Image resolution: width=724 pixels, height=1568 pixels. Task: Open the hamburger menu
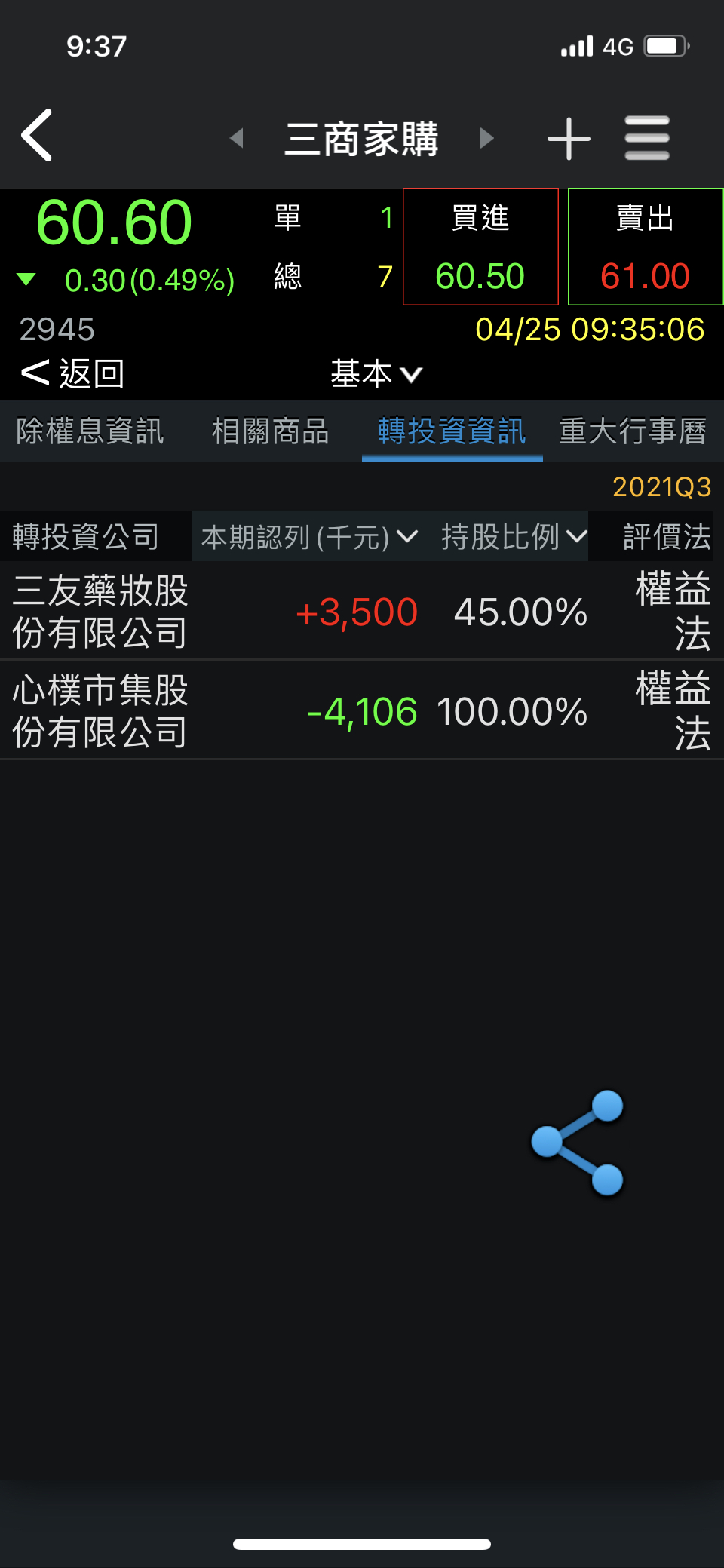647,138
